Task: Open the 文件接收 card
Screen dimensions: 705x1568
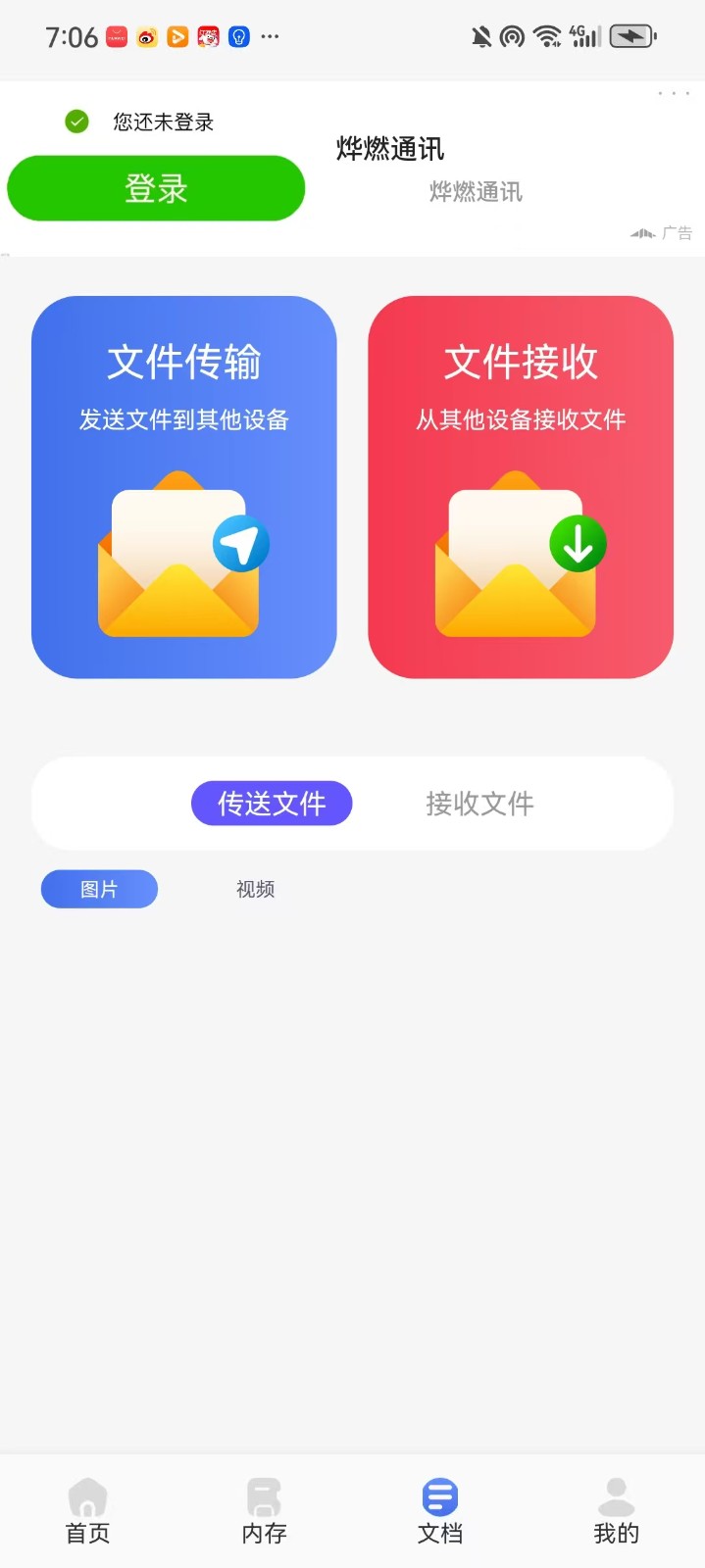Action: pyautogui.click(x=521, y=487)
